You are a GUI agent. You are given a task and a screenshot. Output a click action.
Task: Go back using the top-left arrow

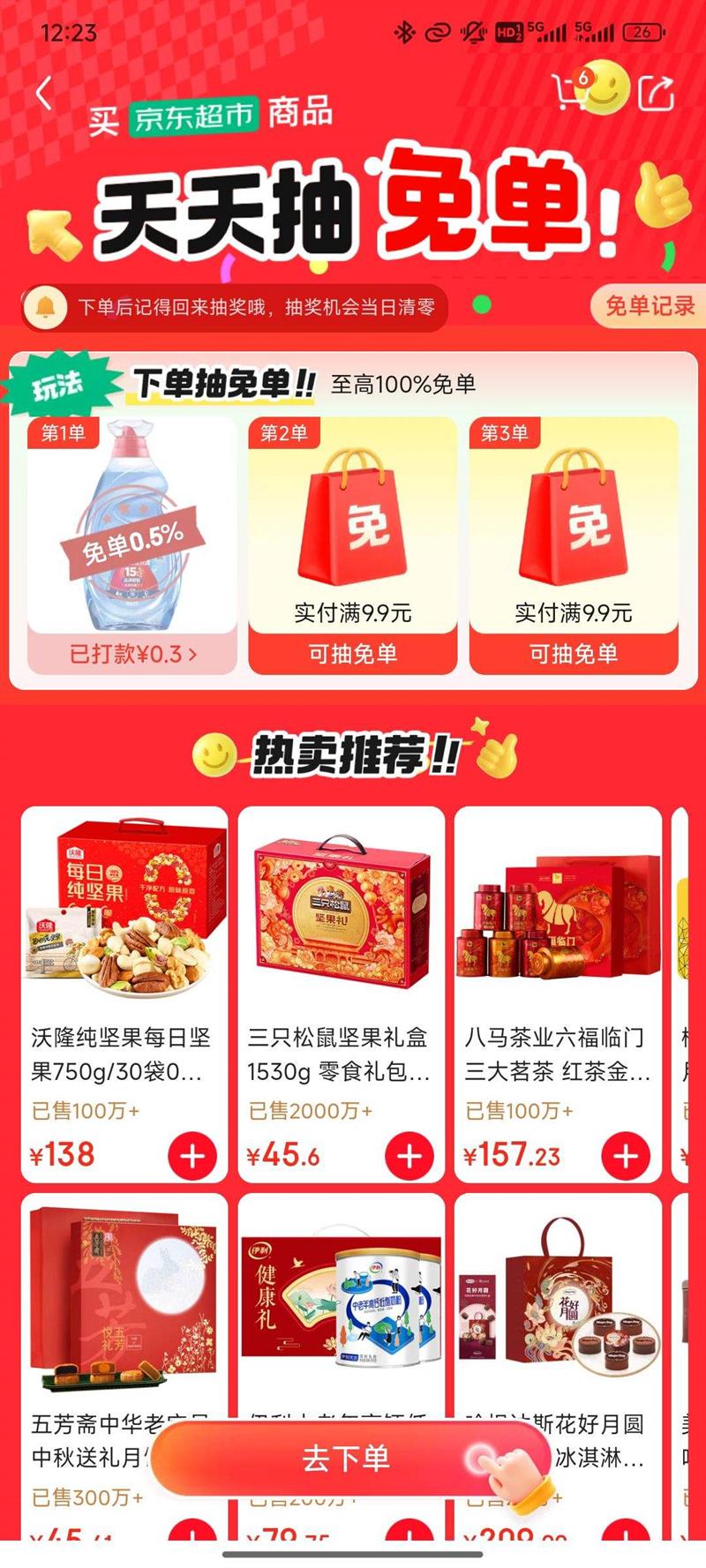(44, 94)
